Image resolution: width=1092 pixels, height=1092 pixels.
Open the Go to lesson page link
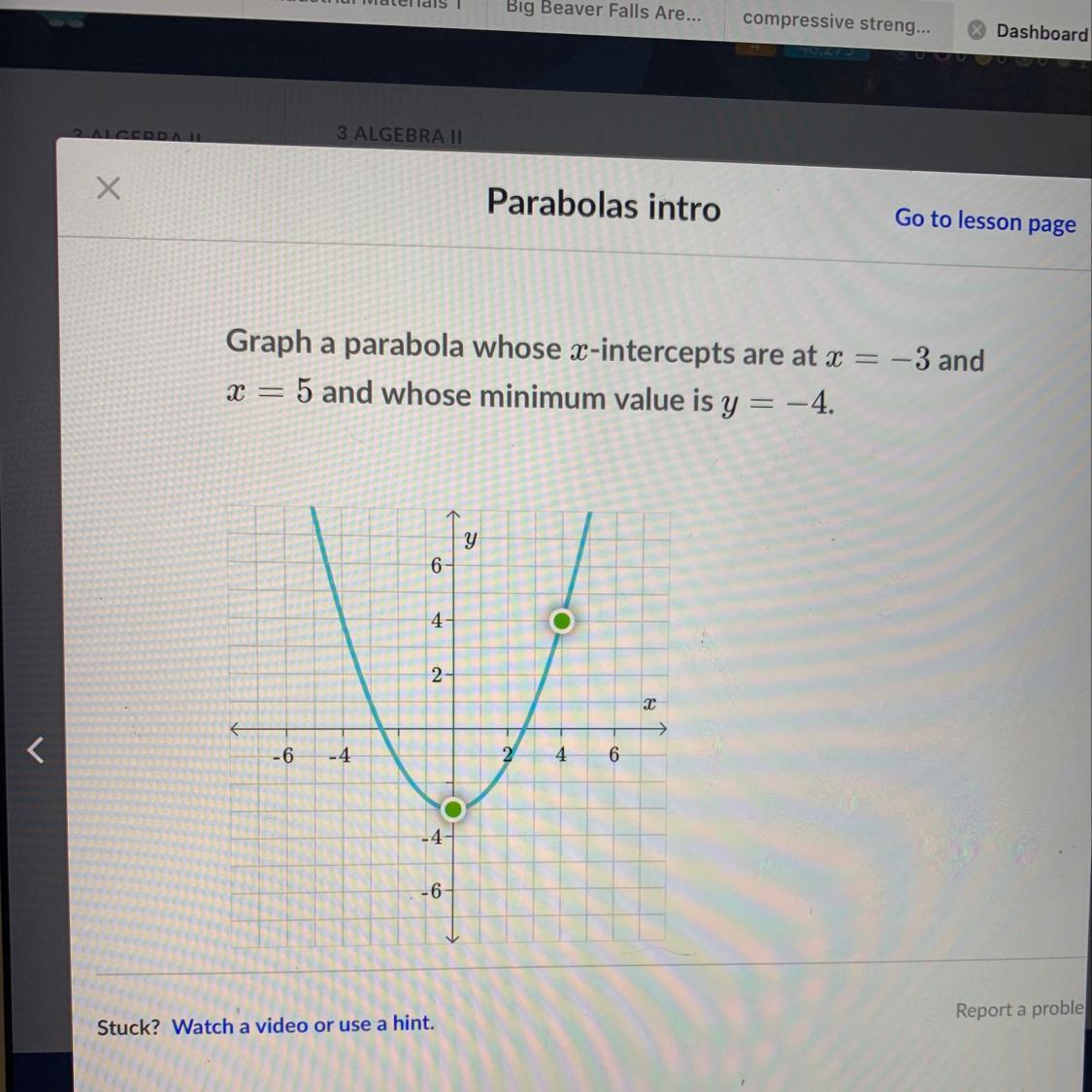[985, 220]
